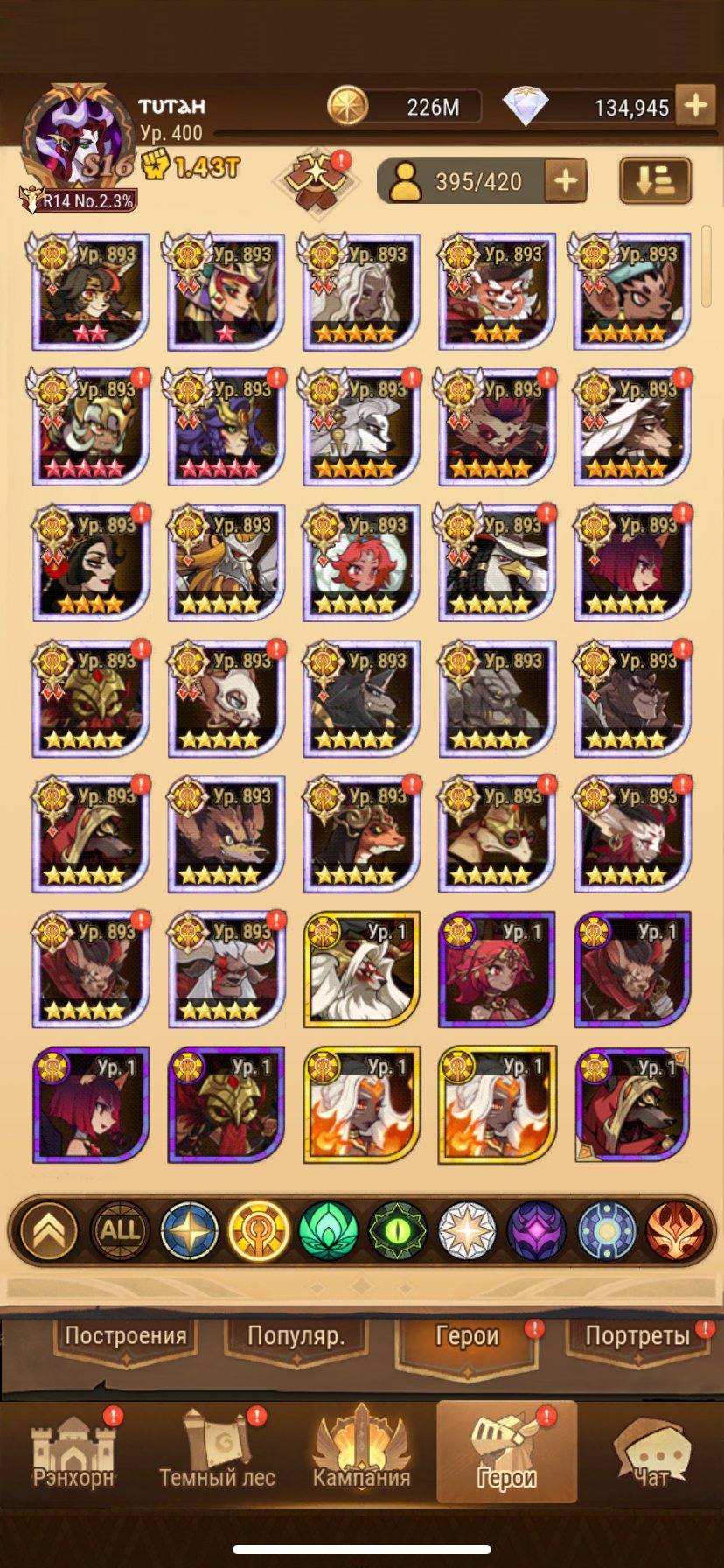
Task: Add more diamonds with plus button
Action: [696, 106]
